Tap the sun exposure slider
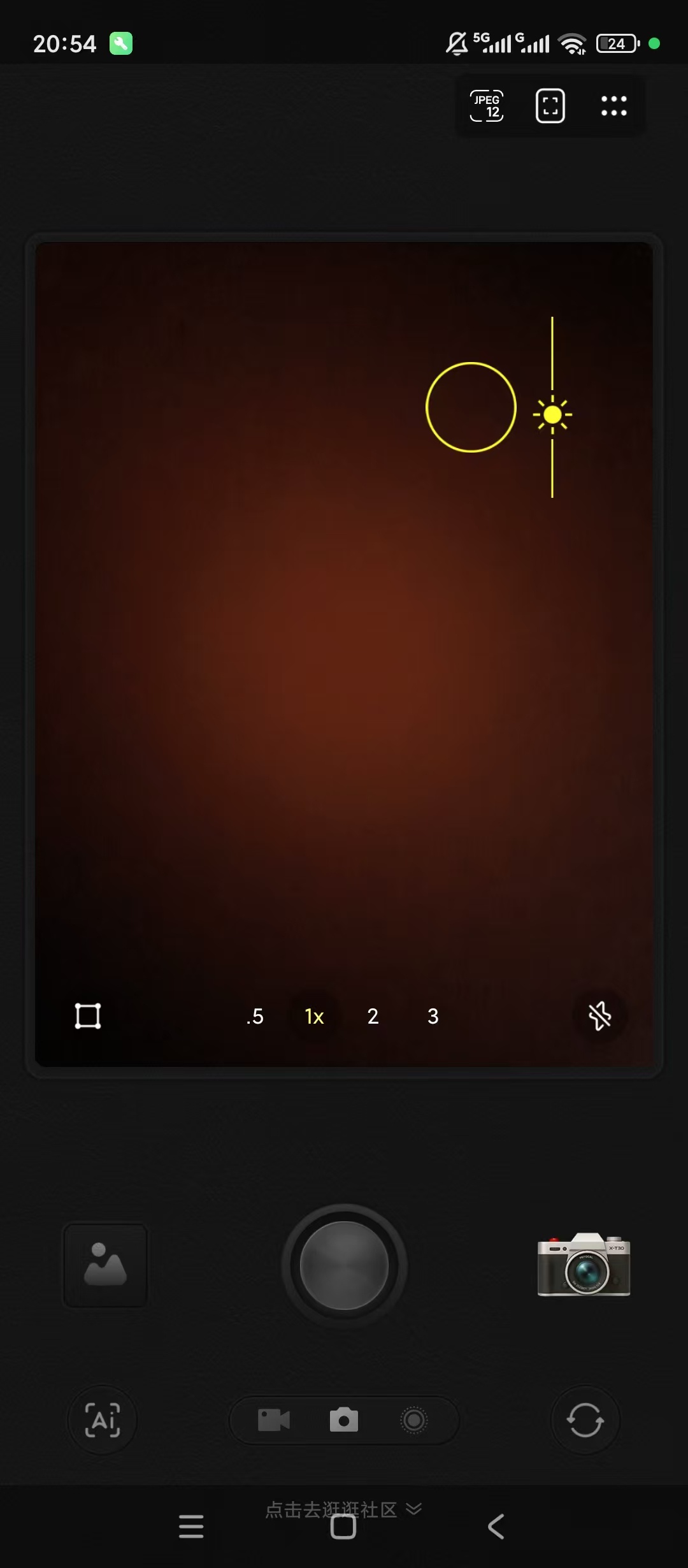688x1568 pixels. click(552, 415)
